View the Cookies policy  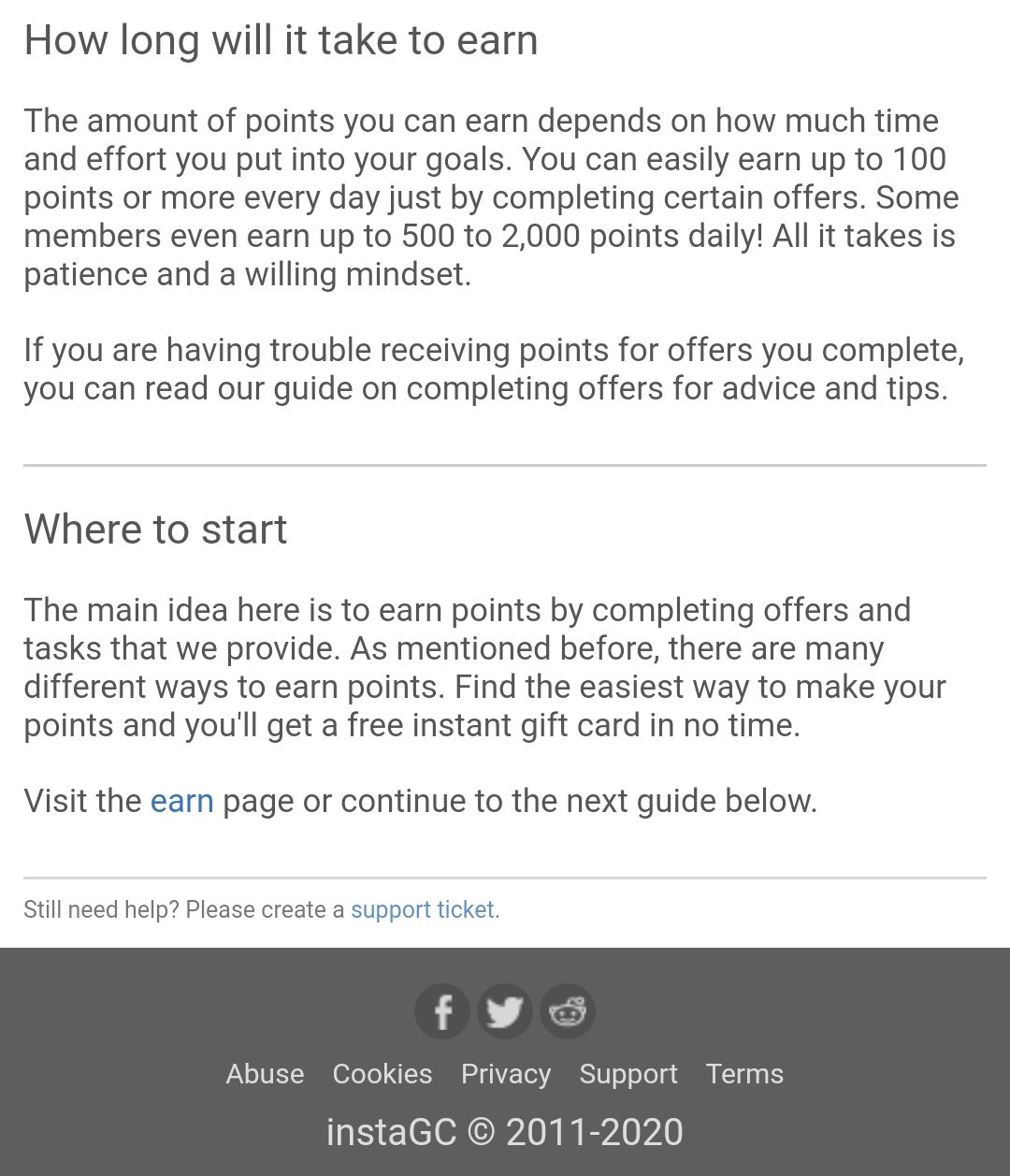click(x=382, y=1073)
